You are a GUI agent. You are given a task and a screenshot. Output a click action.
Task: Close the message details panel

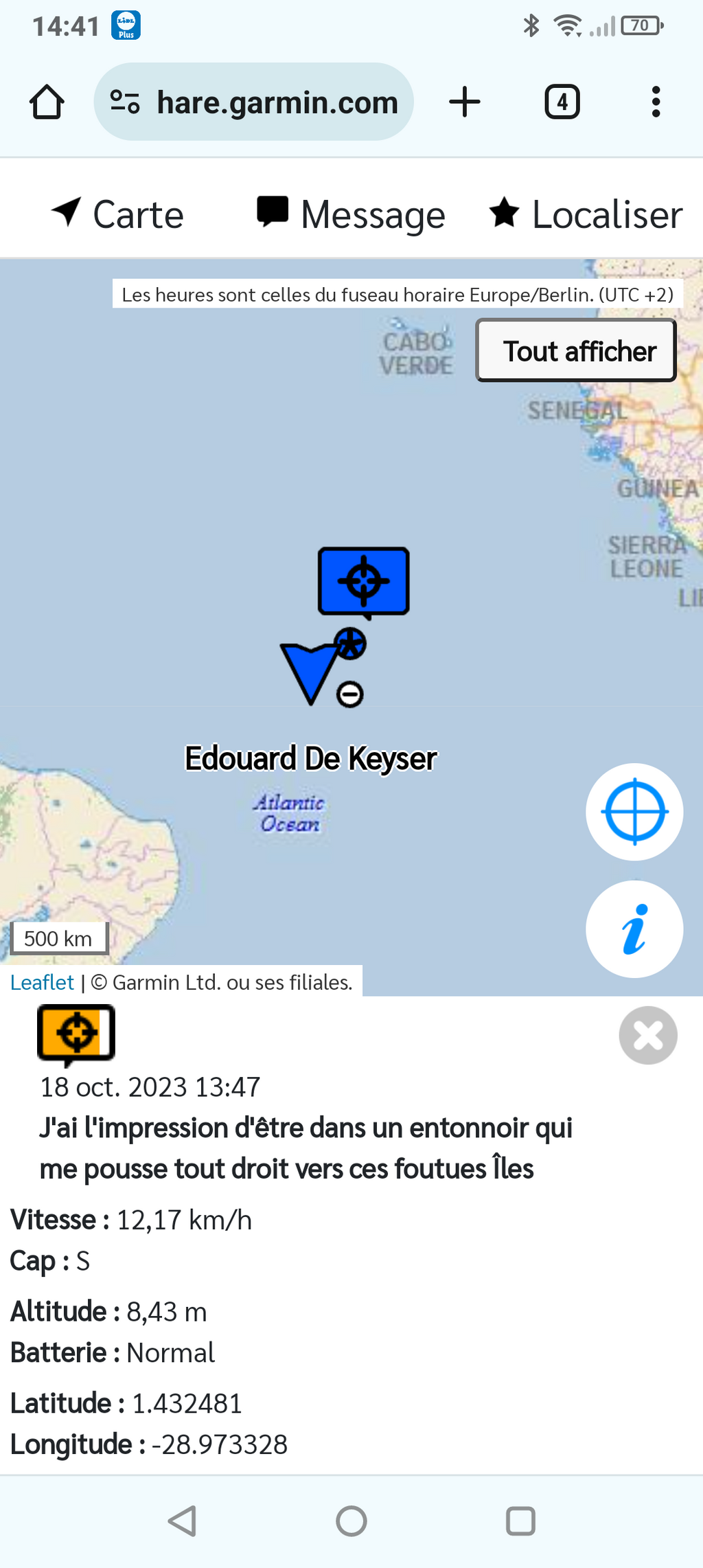pos(647,1035)
